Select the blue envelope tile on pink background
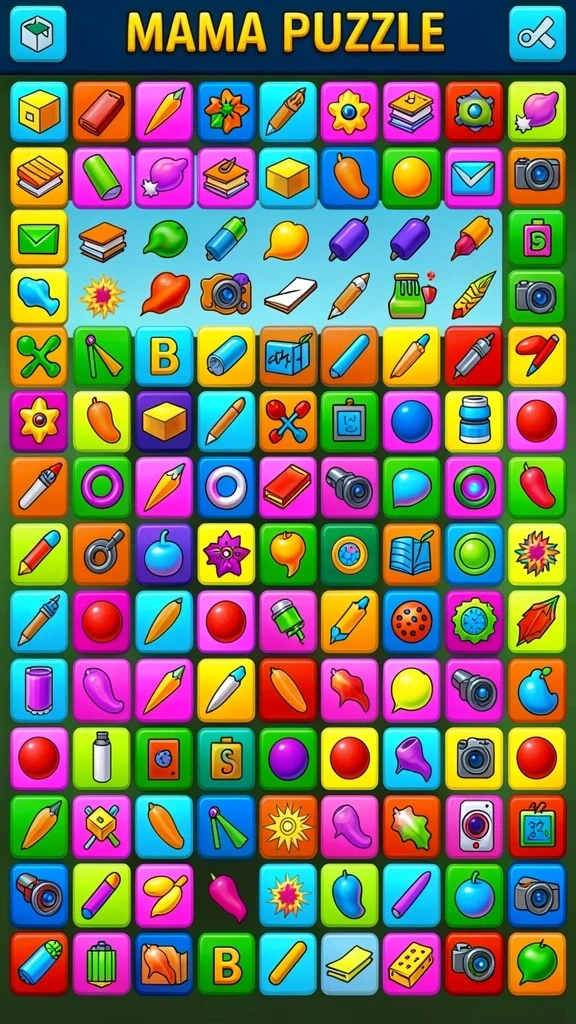576x1024 pixels. [x=473, y=178]
